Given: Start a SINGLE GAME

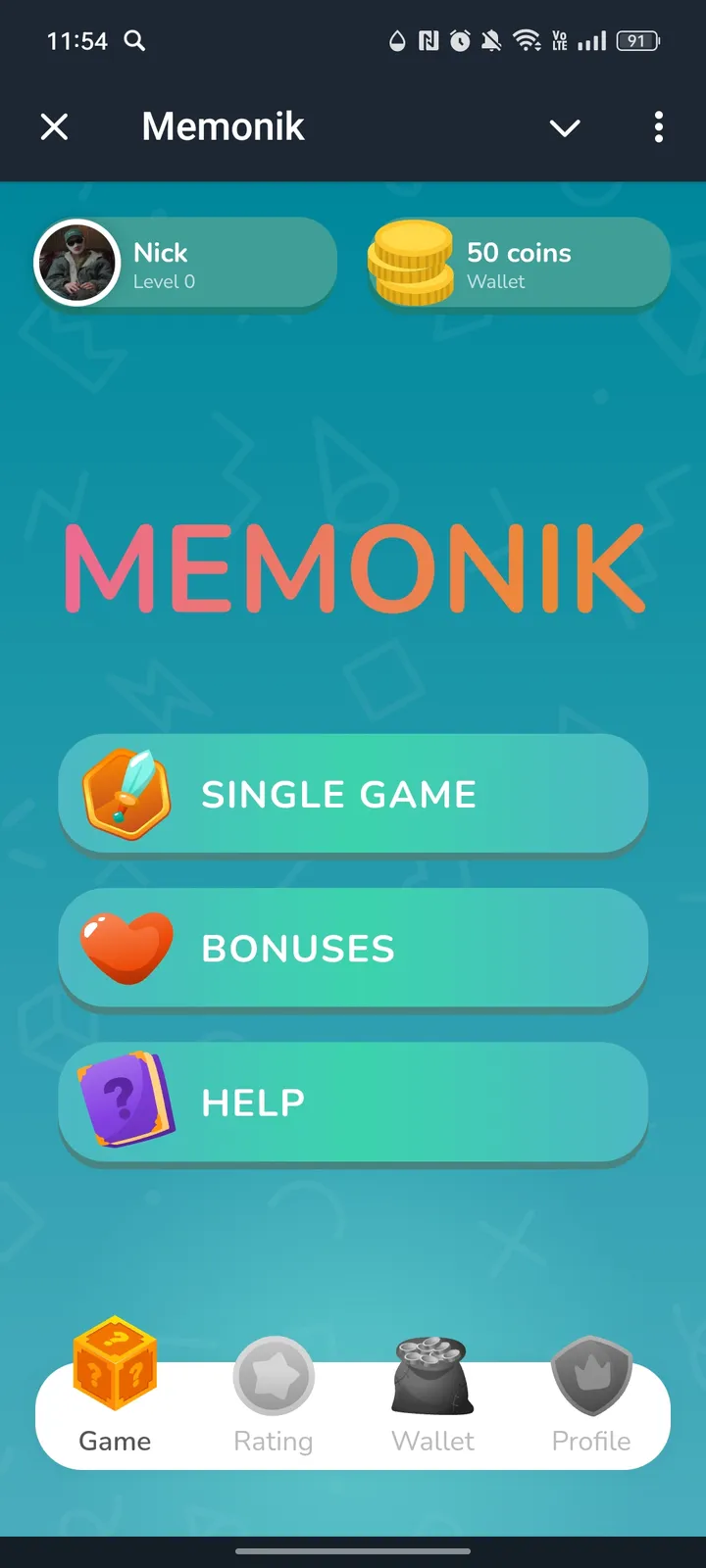Looking at the screenshot, I should tap(353, 794).
